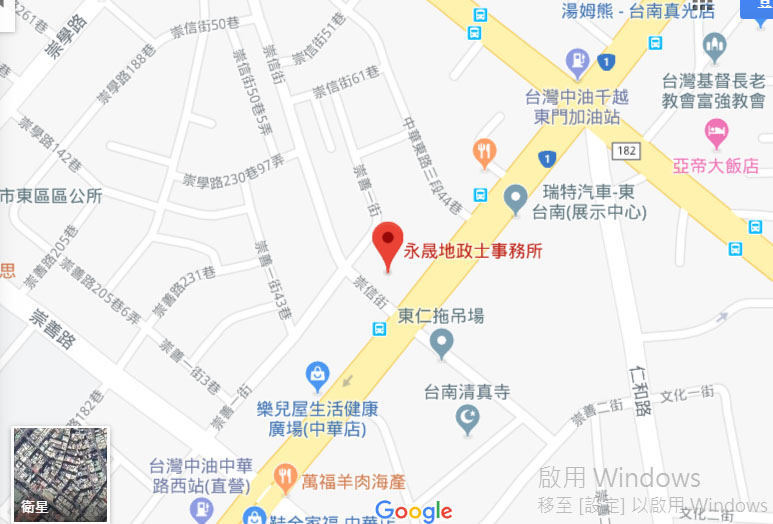Open the 東仁拖吊場 place marker

point(441,344)
